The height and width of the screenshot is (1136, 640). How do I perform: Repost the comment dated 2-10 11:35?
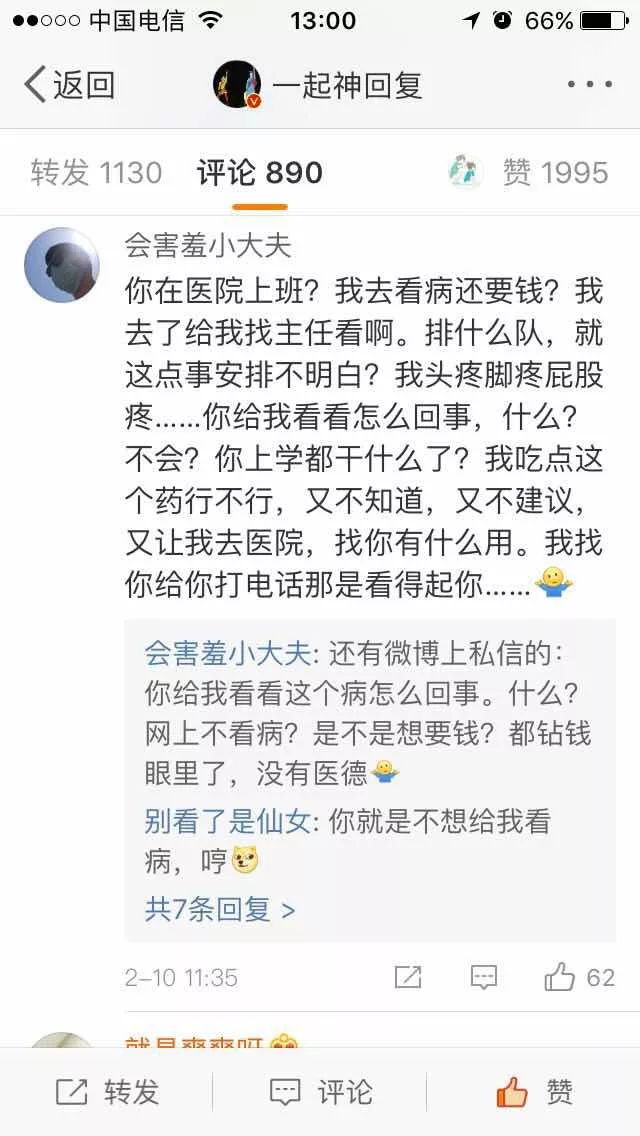coord(408,977)
